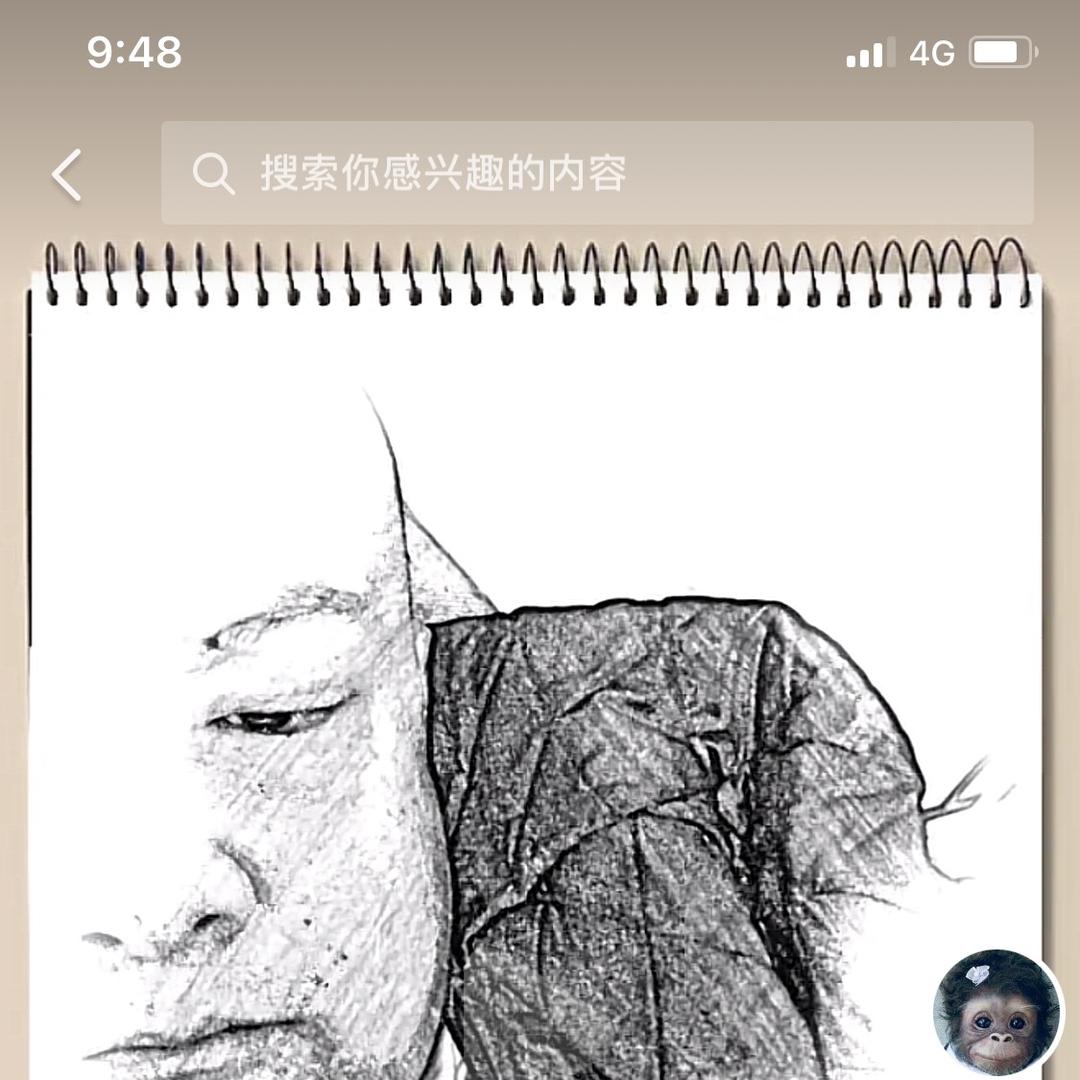The height and width of the screenshot is (1080, 1080).
Task: Open the search box 搜索你感兴趣的内容
Action: pyautogui.click(x=597, y=173)
